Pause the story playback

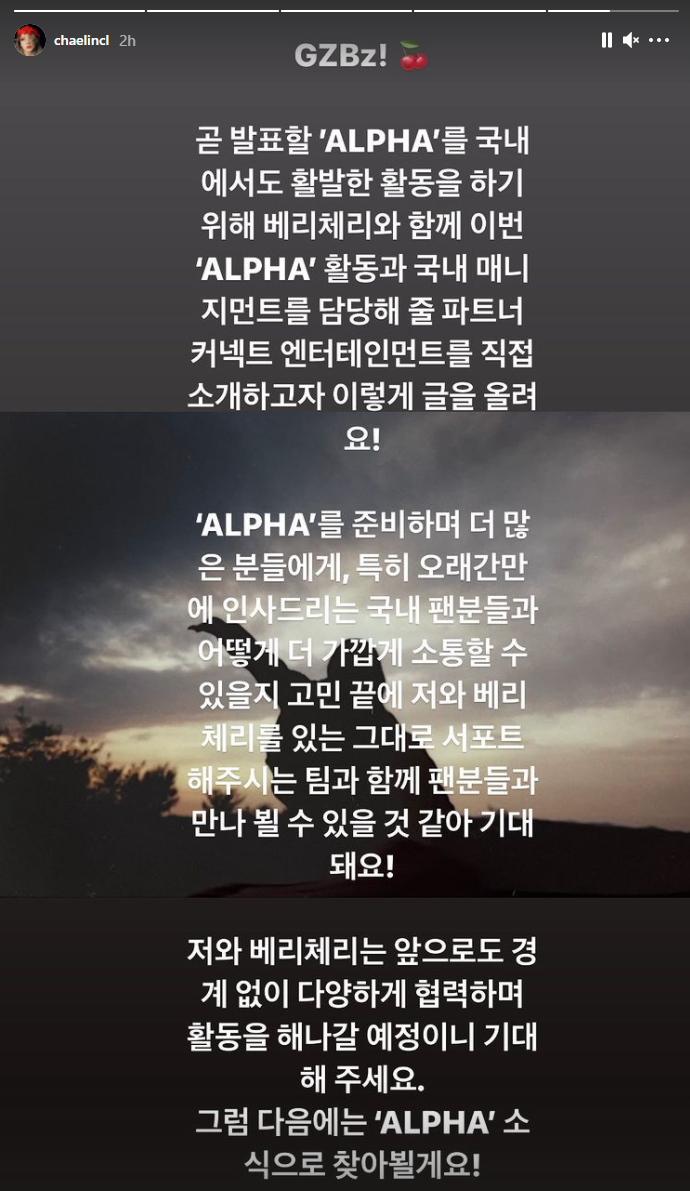click(606, 40)
